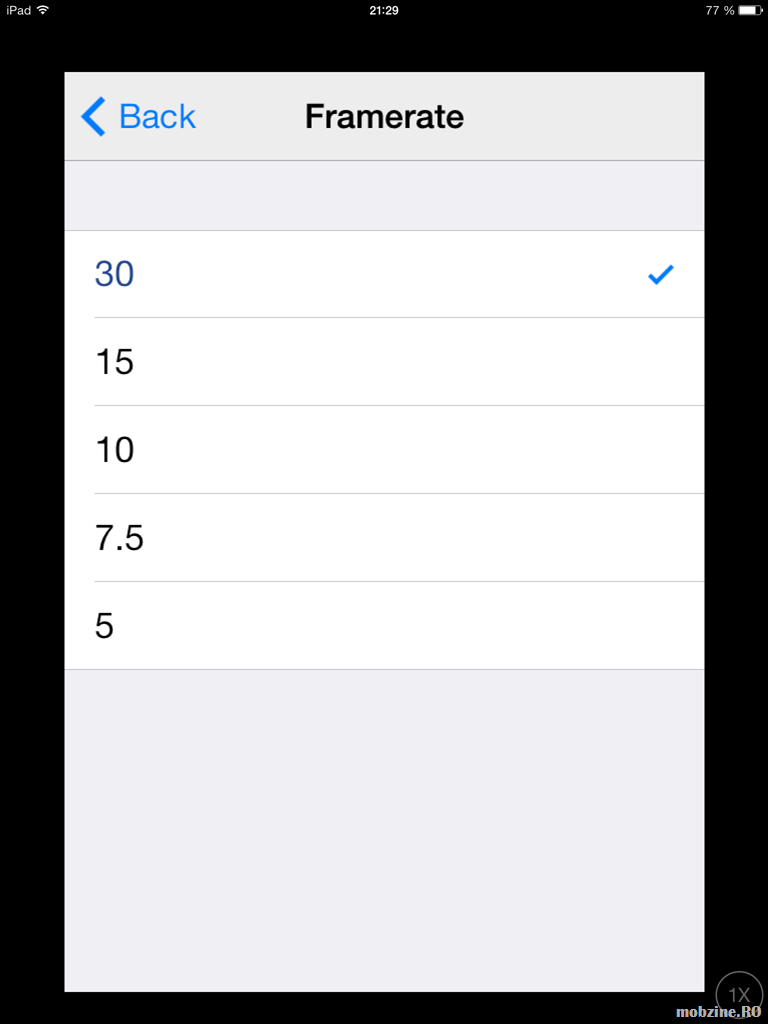
Task: Pick the 7.5 framerate option
Action: coord(384,538)
